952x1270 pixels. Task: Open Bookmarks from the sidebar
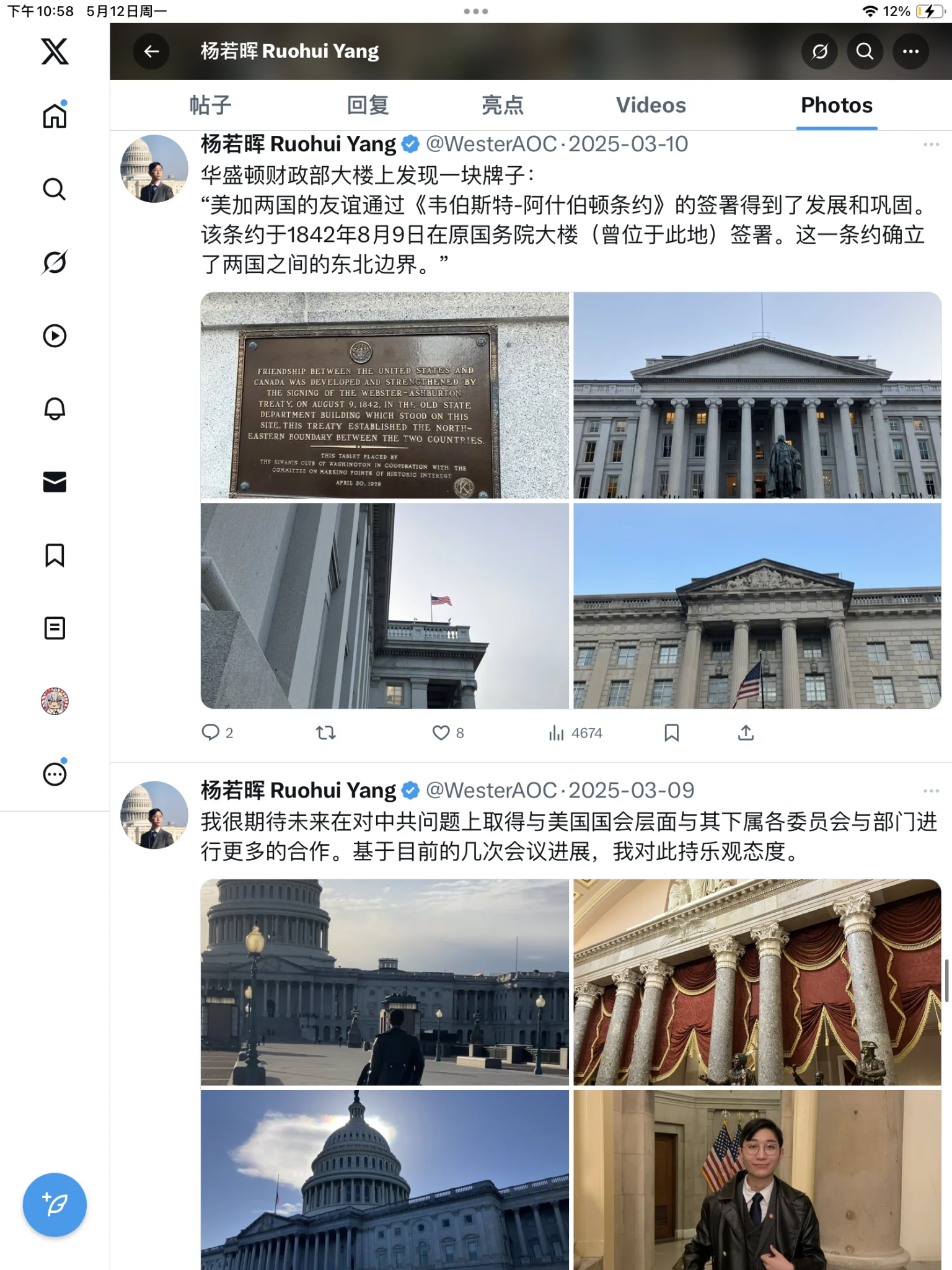[55, 555]
